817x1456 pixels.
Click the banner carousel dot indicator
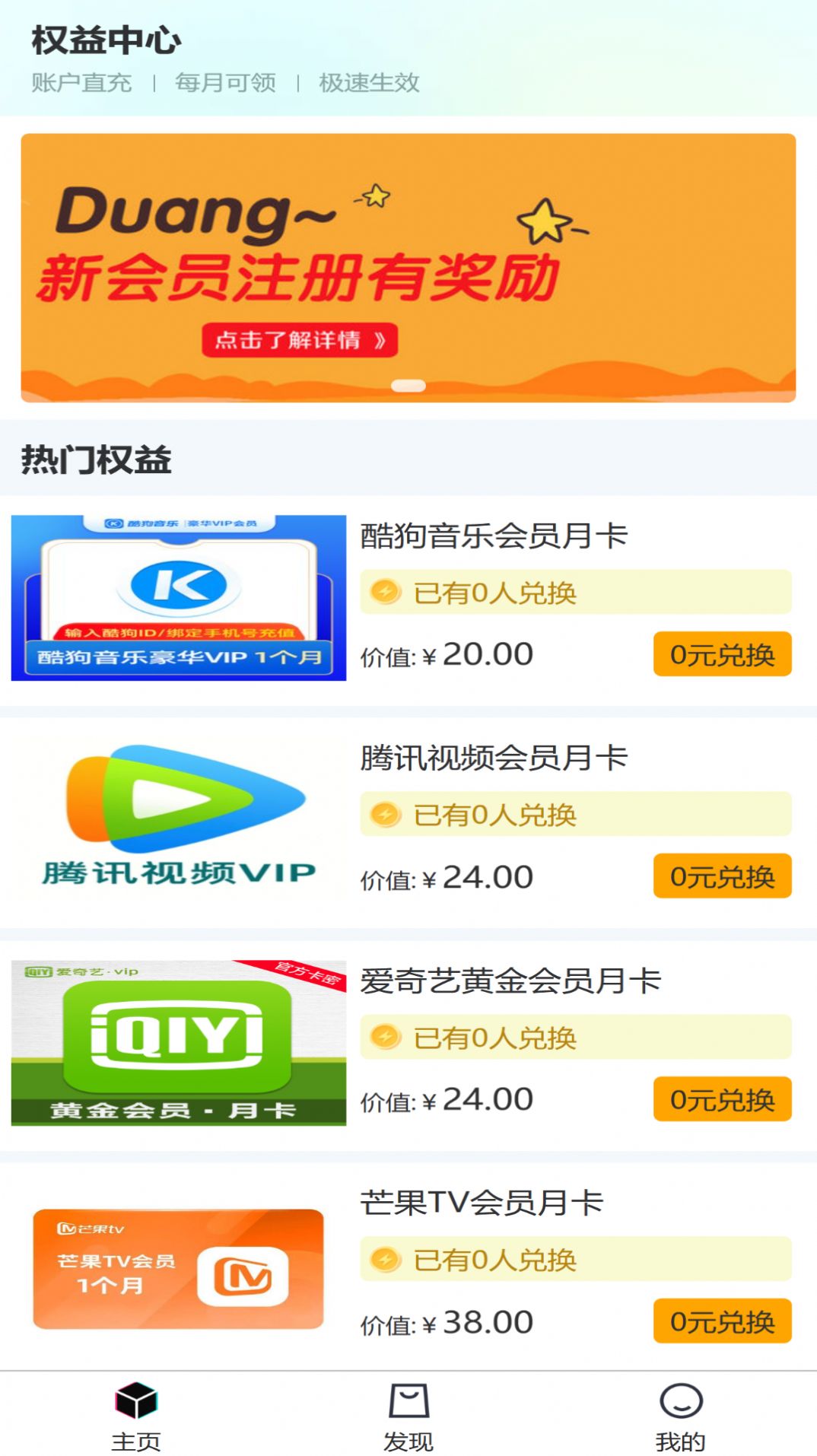coord(408,386)
